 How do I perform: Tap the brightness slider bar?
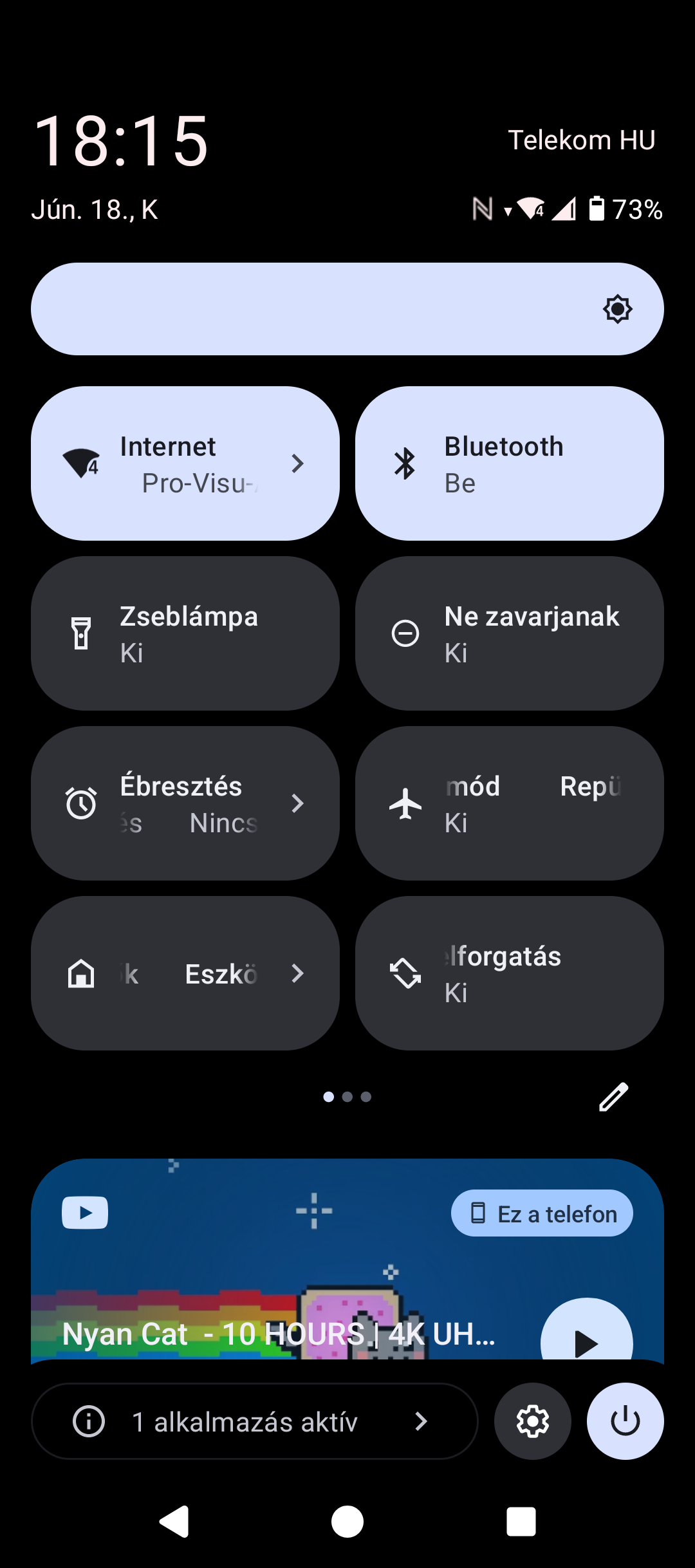pyautogui.click(x=347, y=309)
